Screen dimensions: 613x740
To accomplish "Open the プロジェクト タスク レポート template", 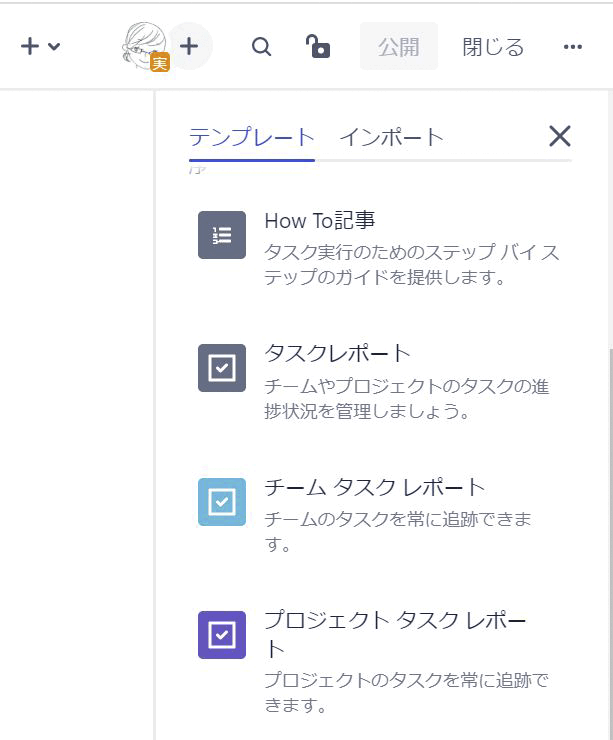I will click(x=394, y=620).
